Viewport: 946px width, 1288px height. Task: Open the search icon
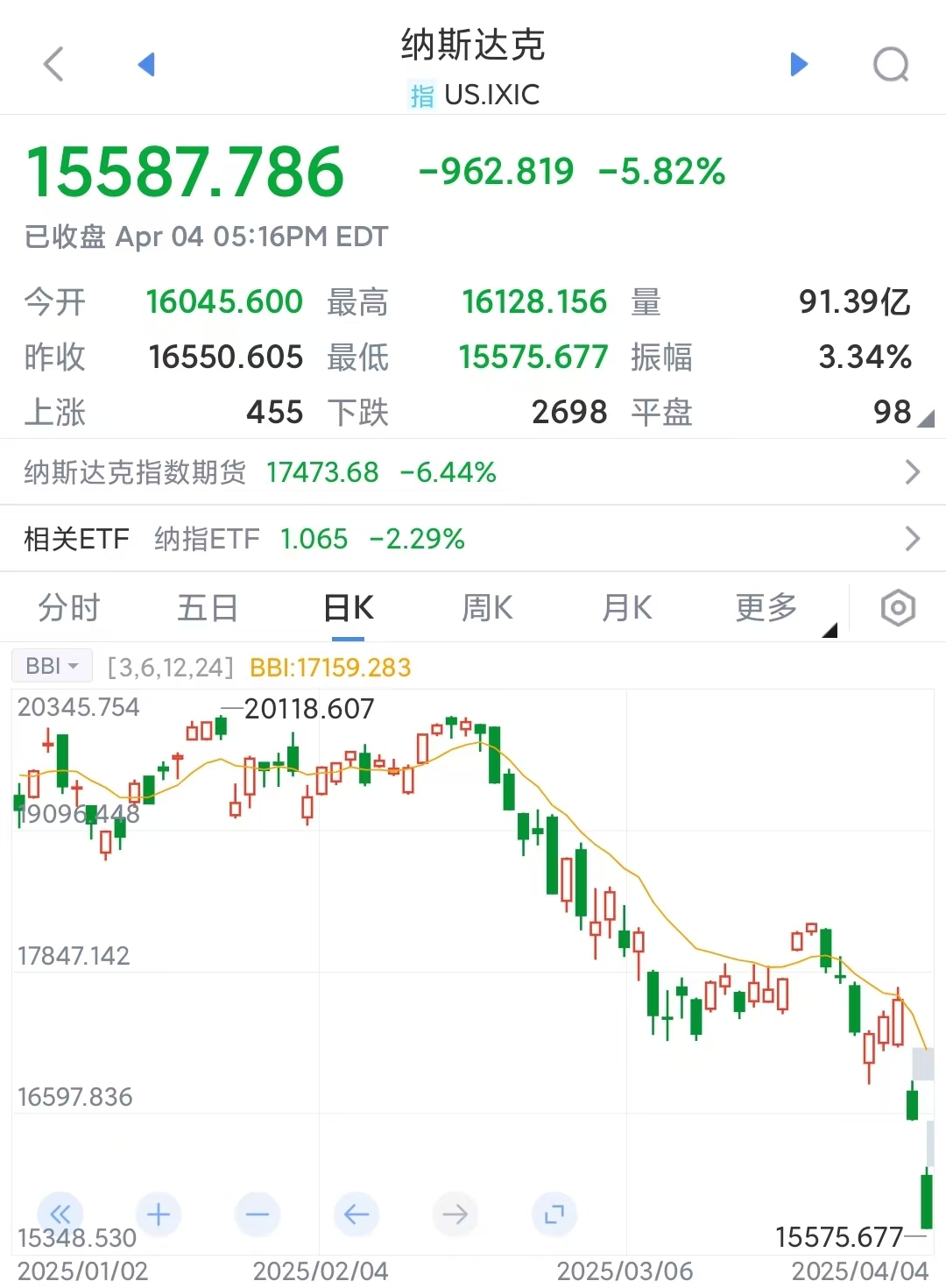pos(891,64)
